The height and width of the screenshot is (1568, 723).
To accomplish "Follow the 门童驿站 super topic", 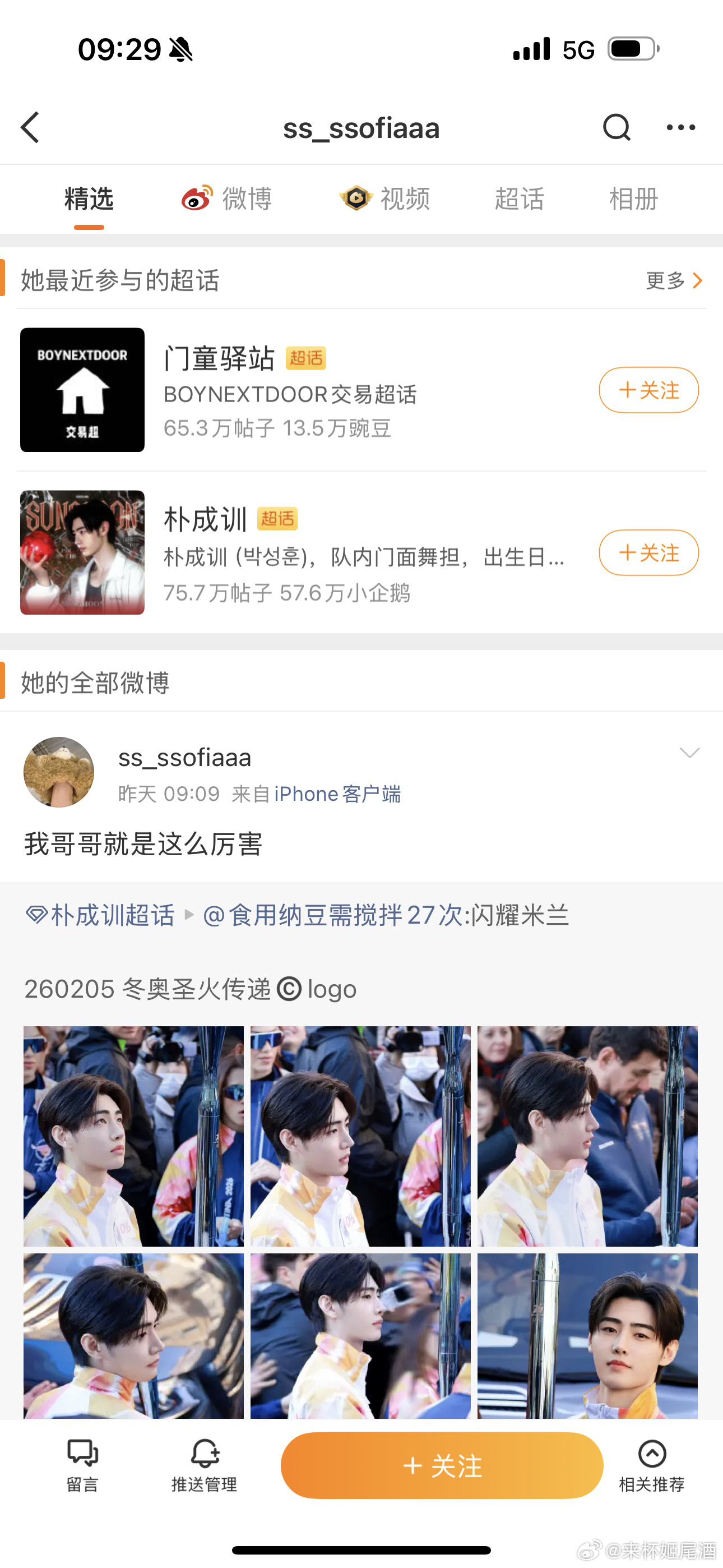I will coord(648,390).
